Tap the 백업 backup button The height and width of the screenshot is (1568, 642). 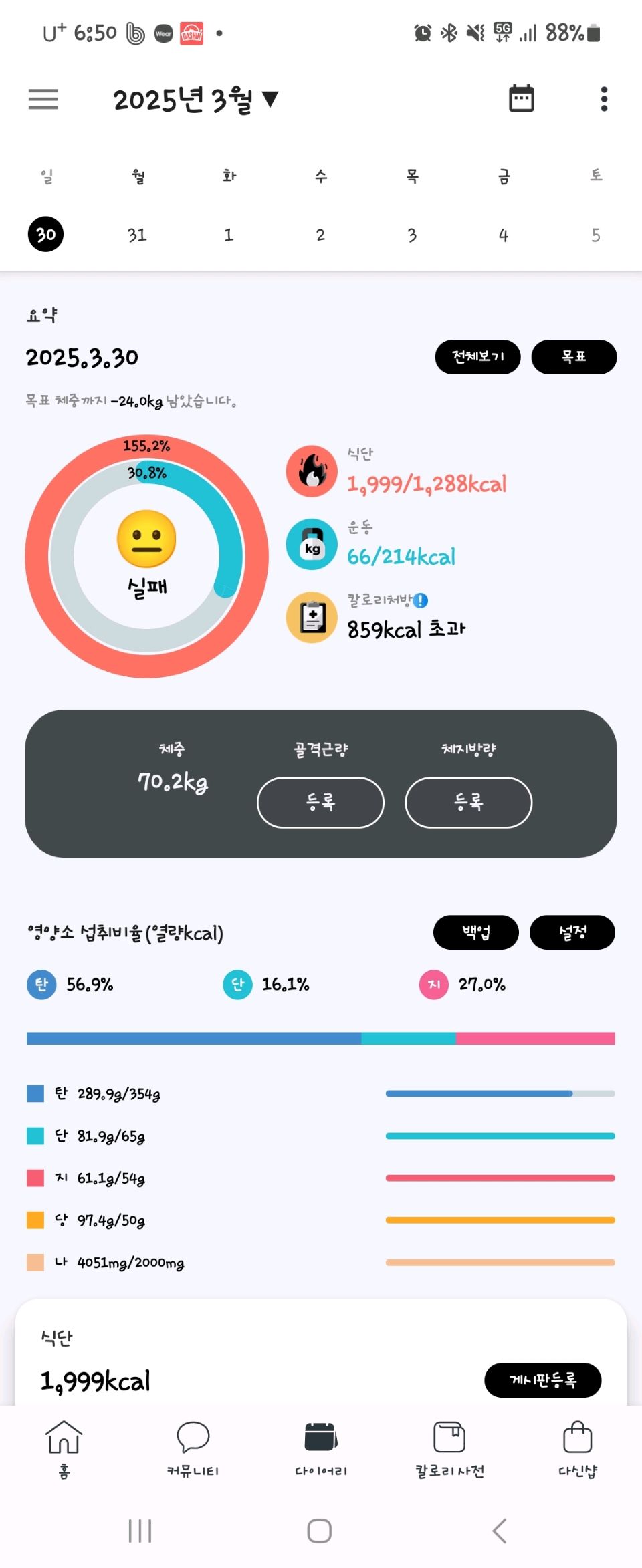(x=475, y=932)
